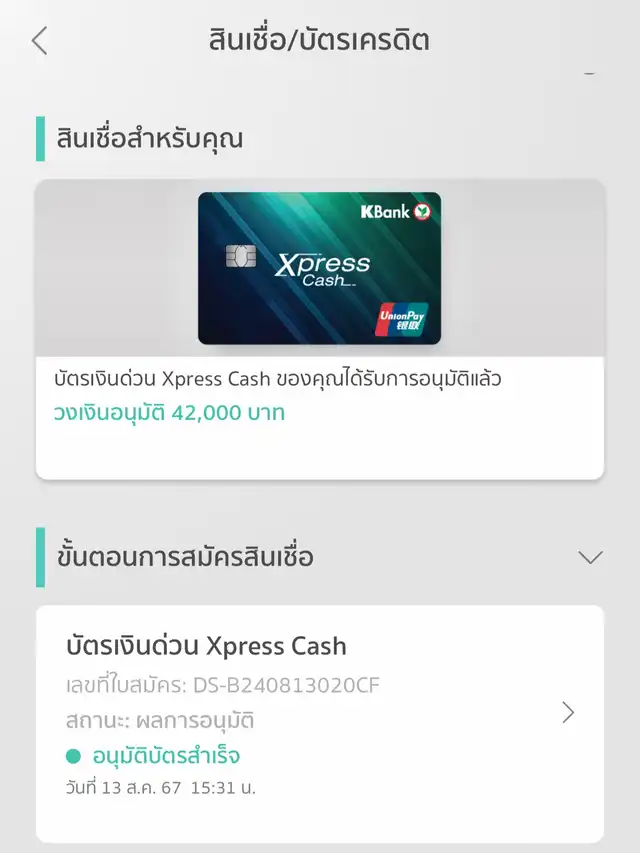Viewport: 640px width, 853px height.
Task: Collapse the ขั้นตอนการสมัครสินเชื่อ section
Action: pyautogui.click(x=590, y=557)
